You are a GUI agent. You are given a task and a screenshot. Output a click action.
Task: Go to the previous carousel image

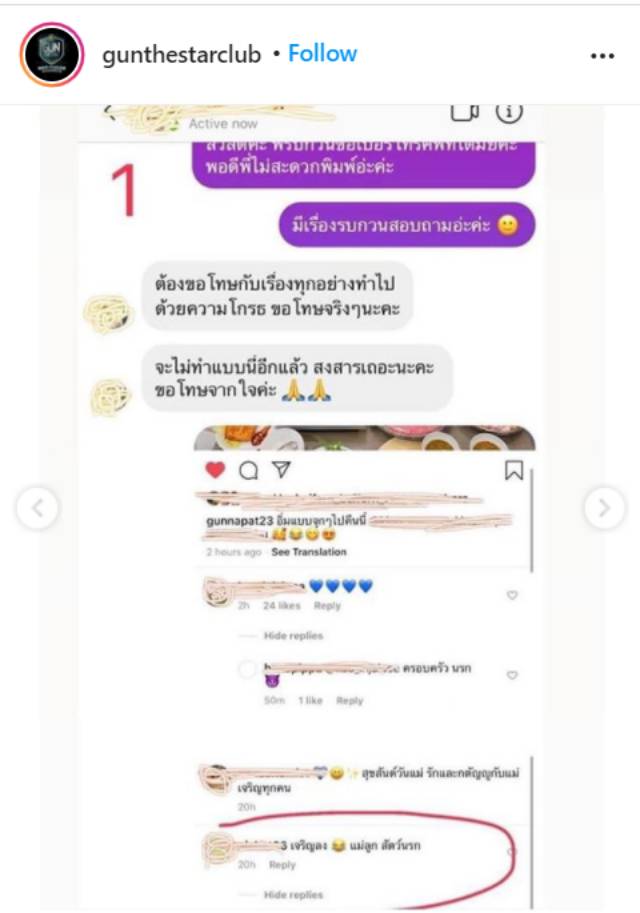pos(37,509)
